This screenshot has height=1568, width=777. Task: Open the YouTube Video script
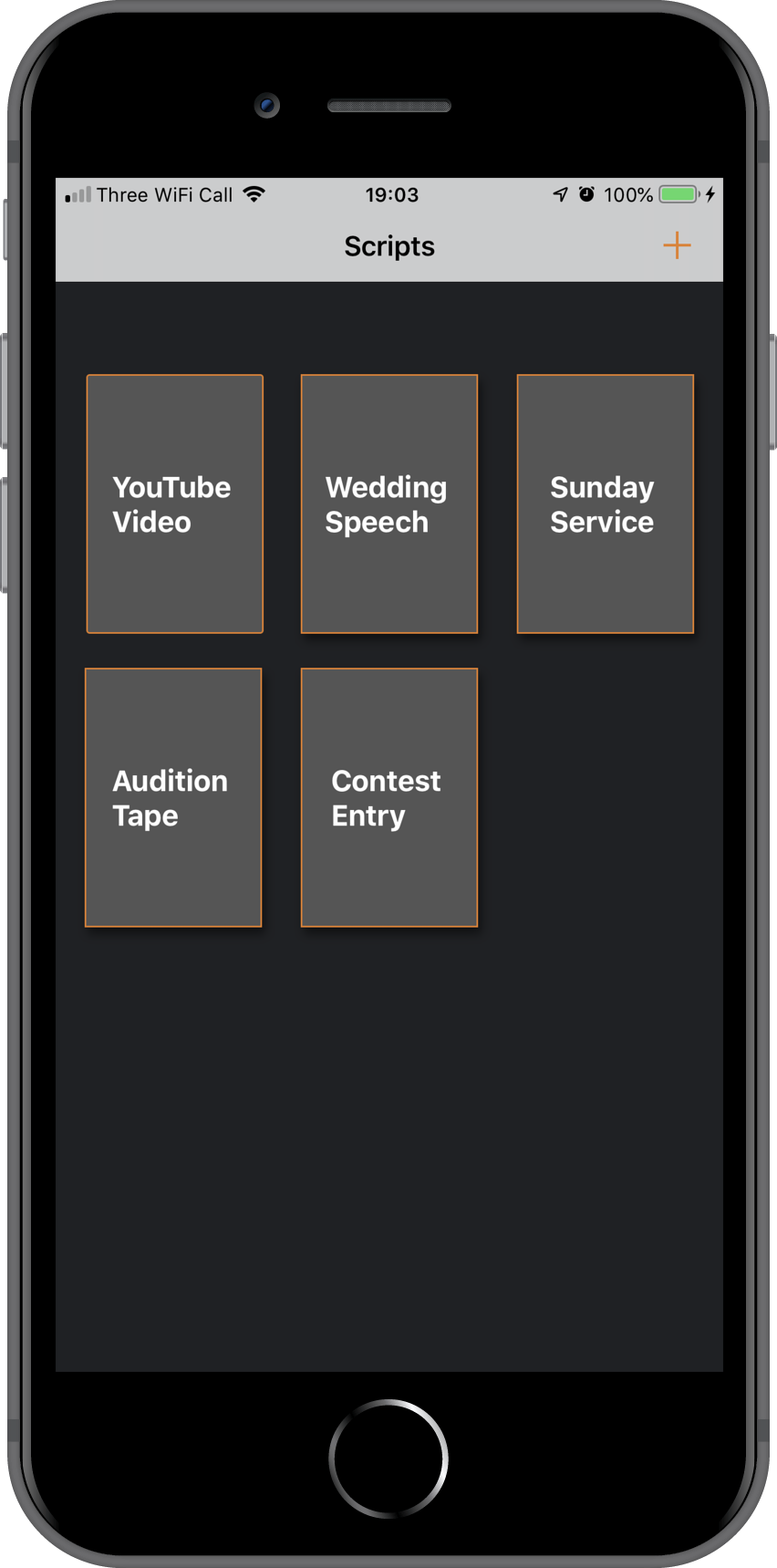tap(175, 504)
